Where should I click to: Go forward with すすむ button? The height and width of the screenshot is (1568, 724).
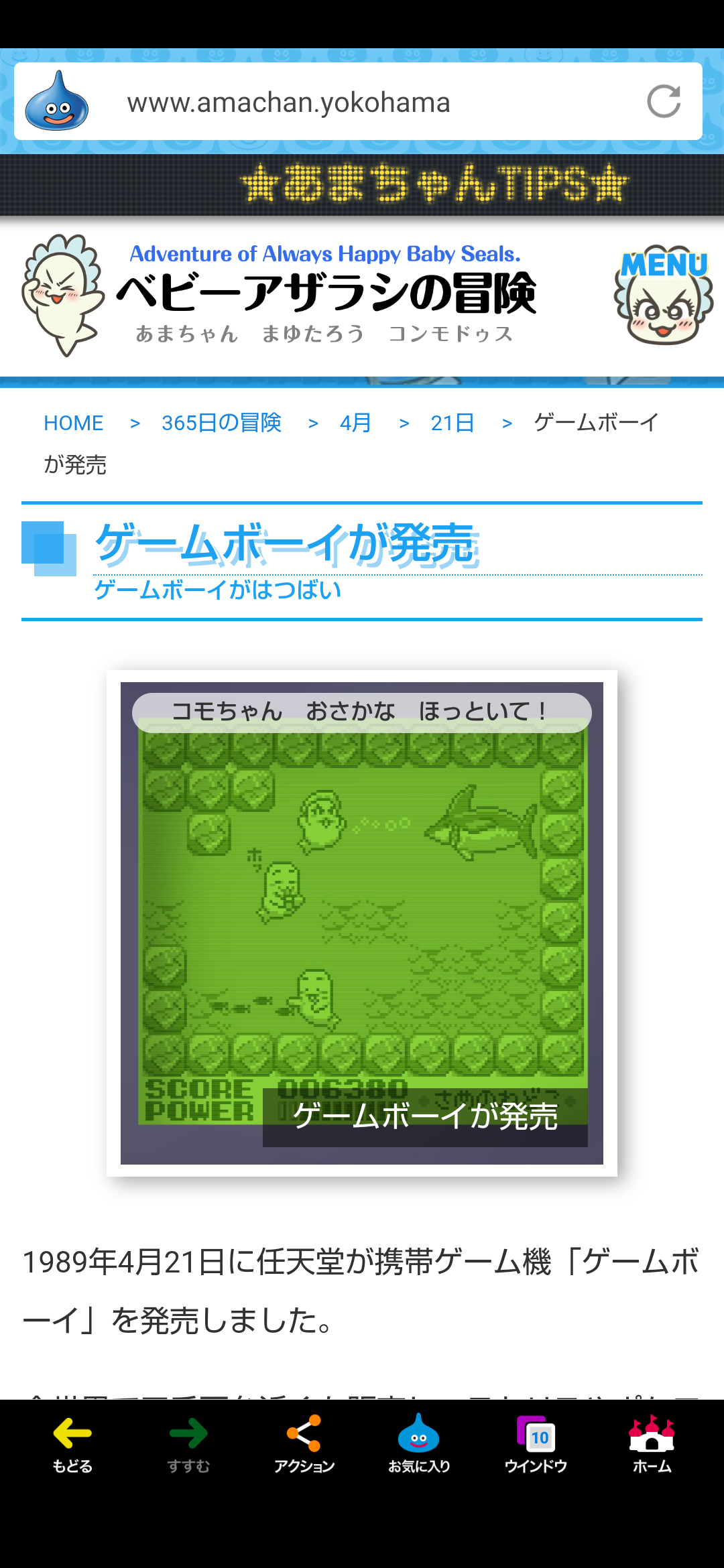(188, 1445)
